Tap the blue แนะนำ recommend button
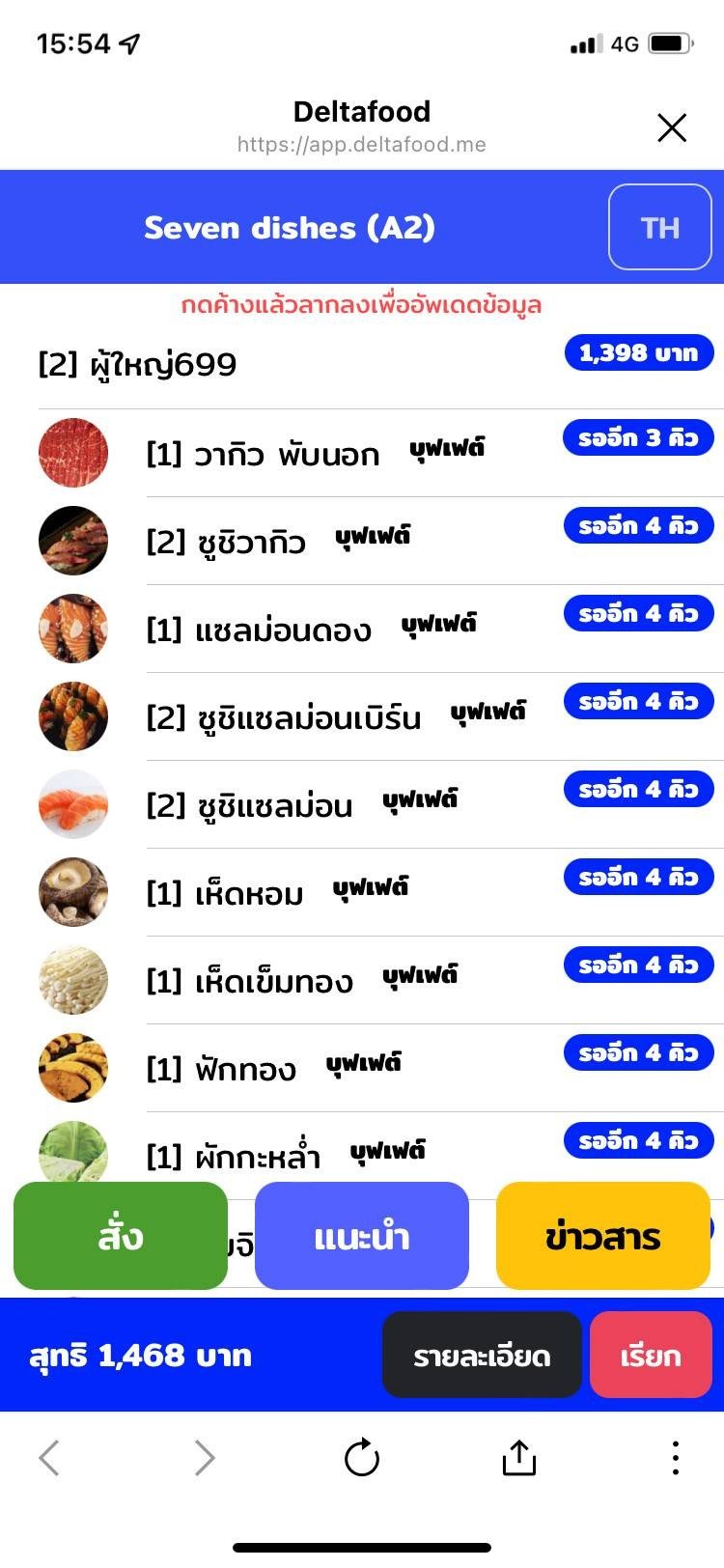This screenshot has width=724, height=1568. pyautogui.click(x=362, y=1236)
